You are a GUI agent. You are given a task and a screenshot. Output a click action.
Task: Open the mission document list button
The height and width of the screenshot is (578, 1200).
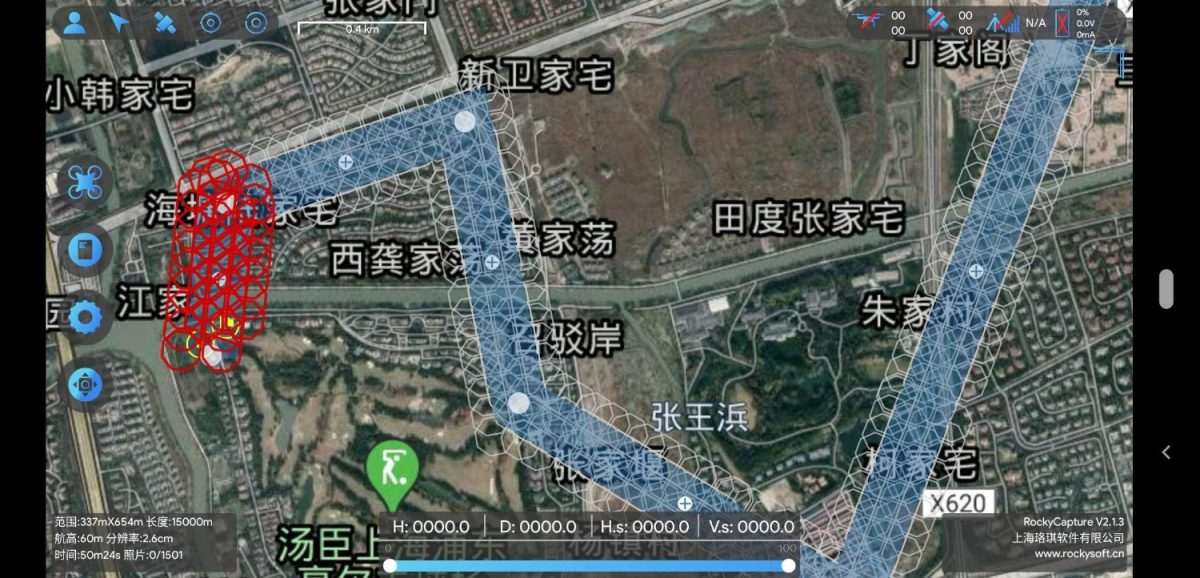tap(85, 249)
